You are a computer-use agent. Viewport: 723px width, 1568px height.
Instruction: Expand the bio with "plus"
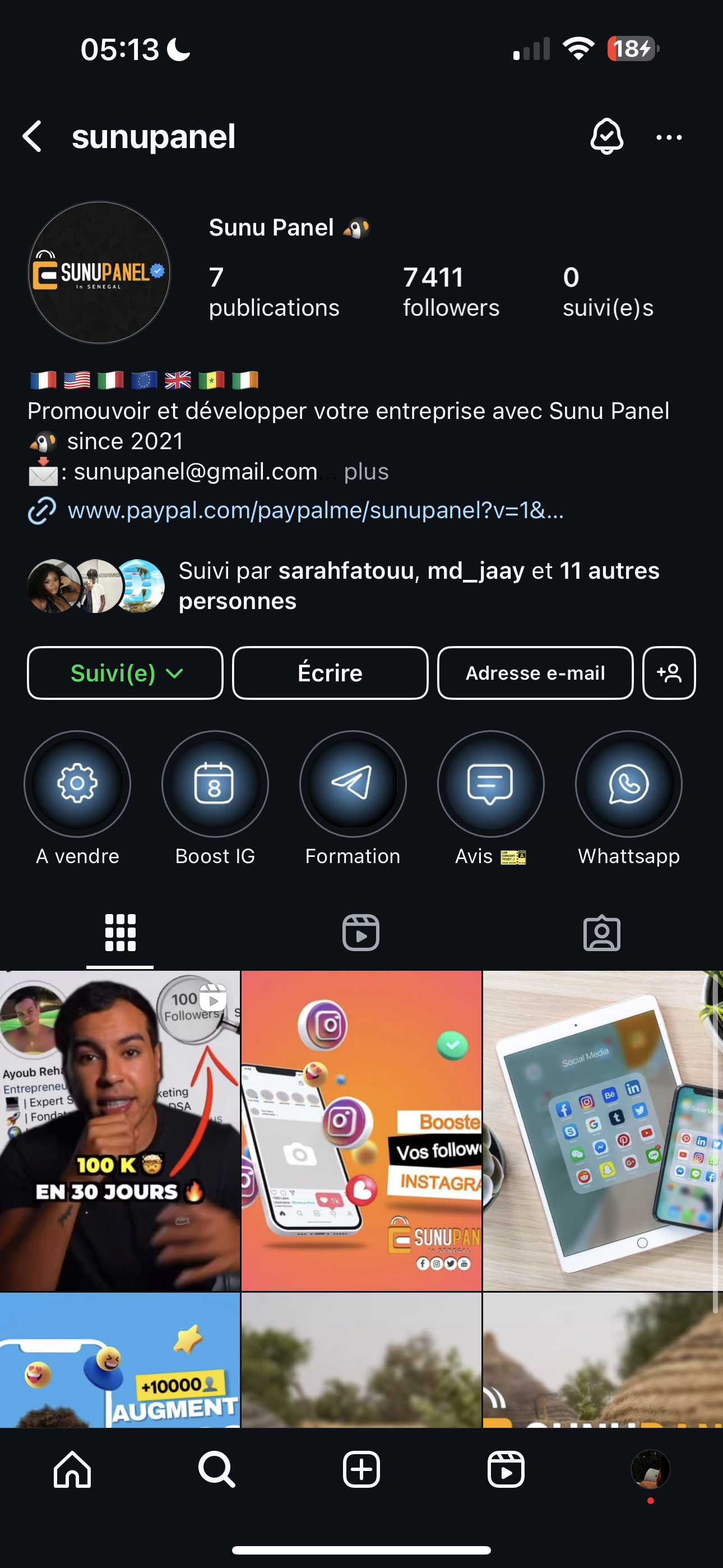tap(366, 471)
